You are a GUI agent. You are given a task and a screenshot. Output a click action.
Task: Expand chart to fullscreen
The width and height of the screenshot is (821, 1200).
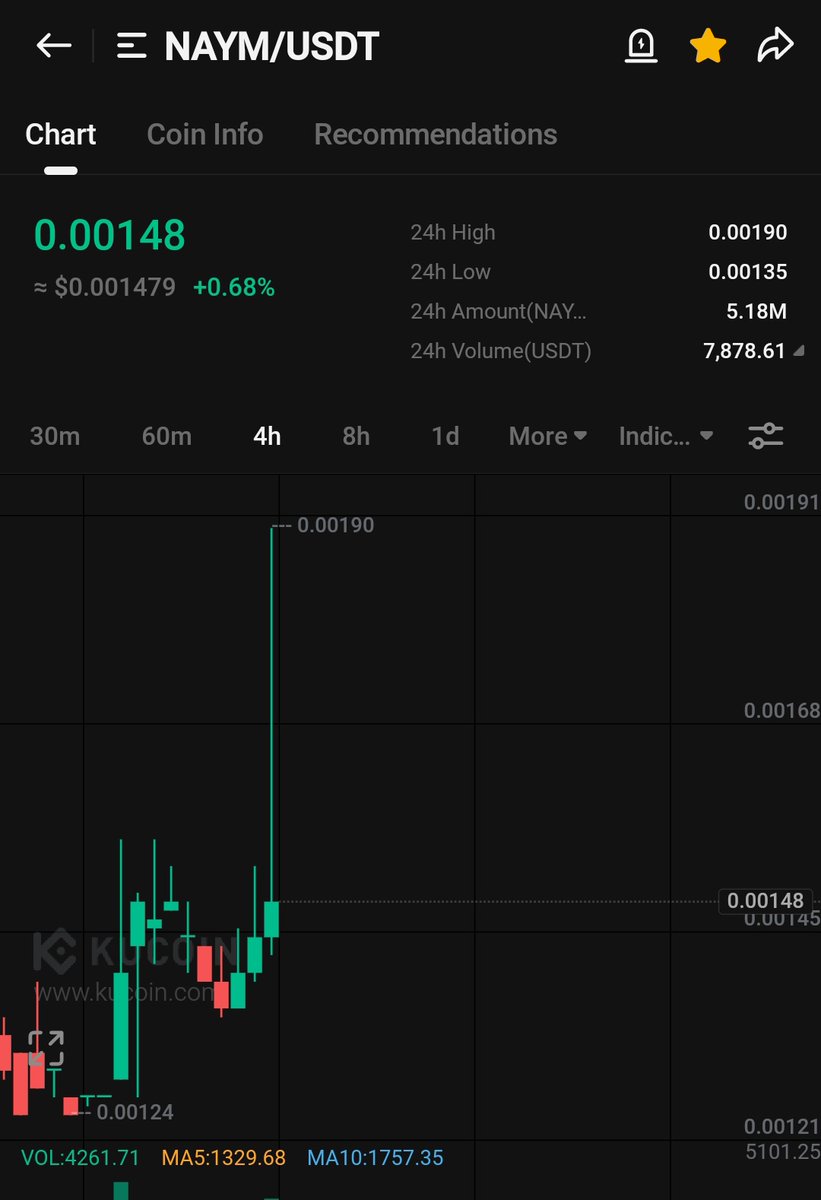pos(46,1049)
